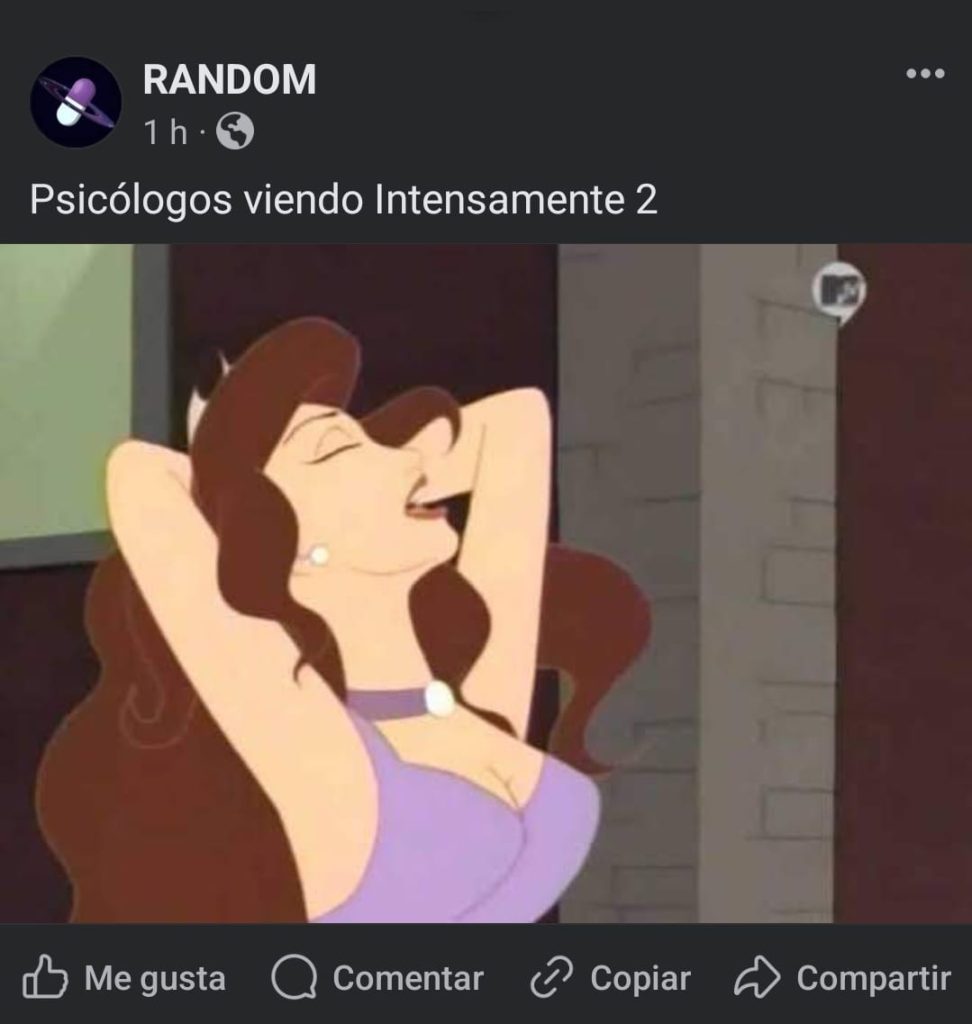Open the post's three-dot options menu

tap(924, 74)
